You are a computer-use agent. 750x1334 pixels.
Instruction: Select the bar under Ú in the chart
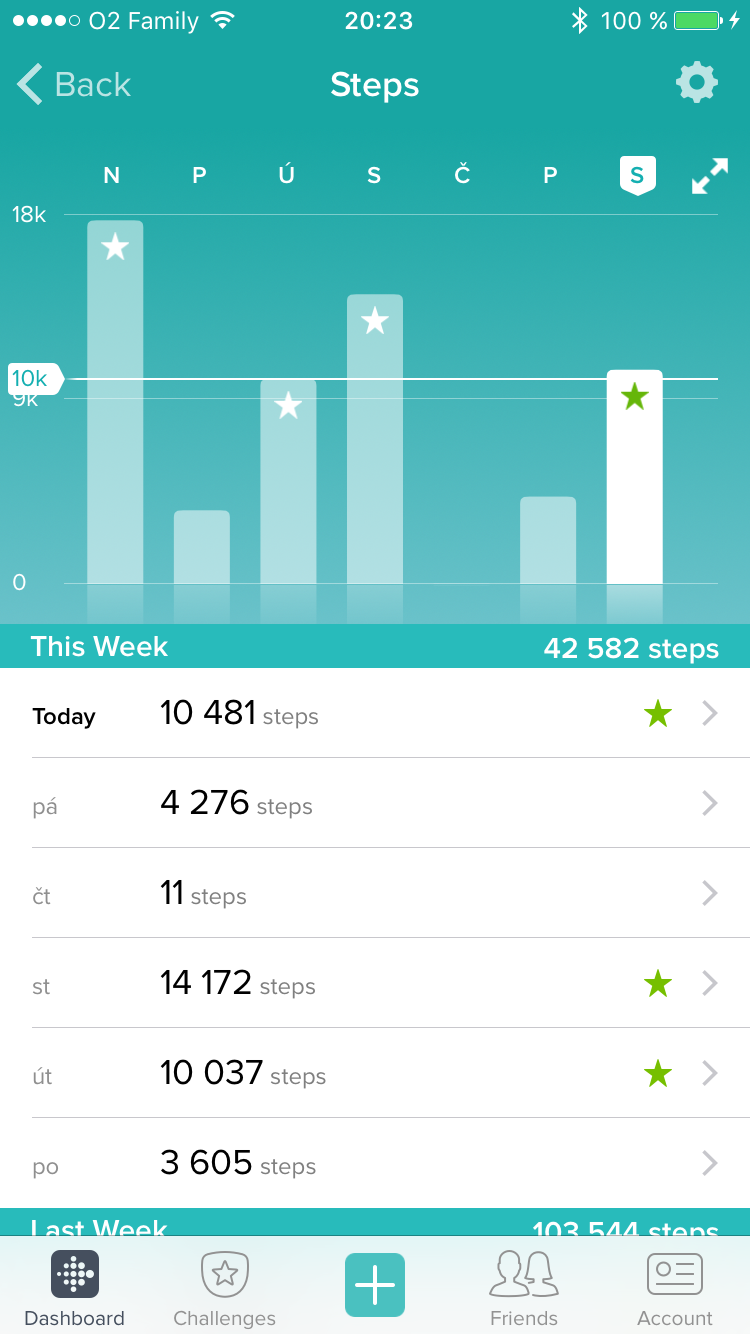pyautogui.click(x=288, y=480)
